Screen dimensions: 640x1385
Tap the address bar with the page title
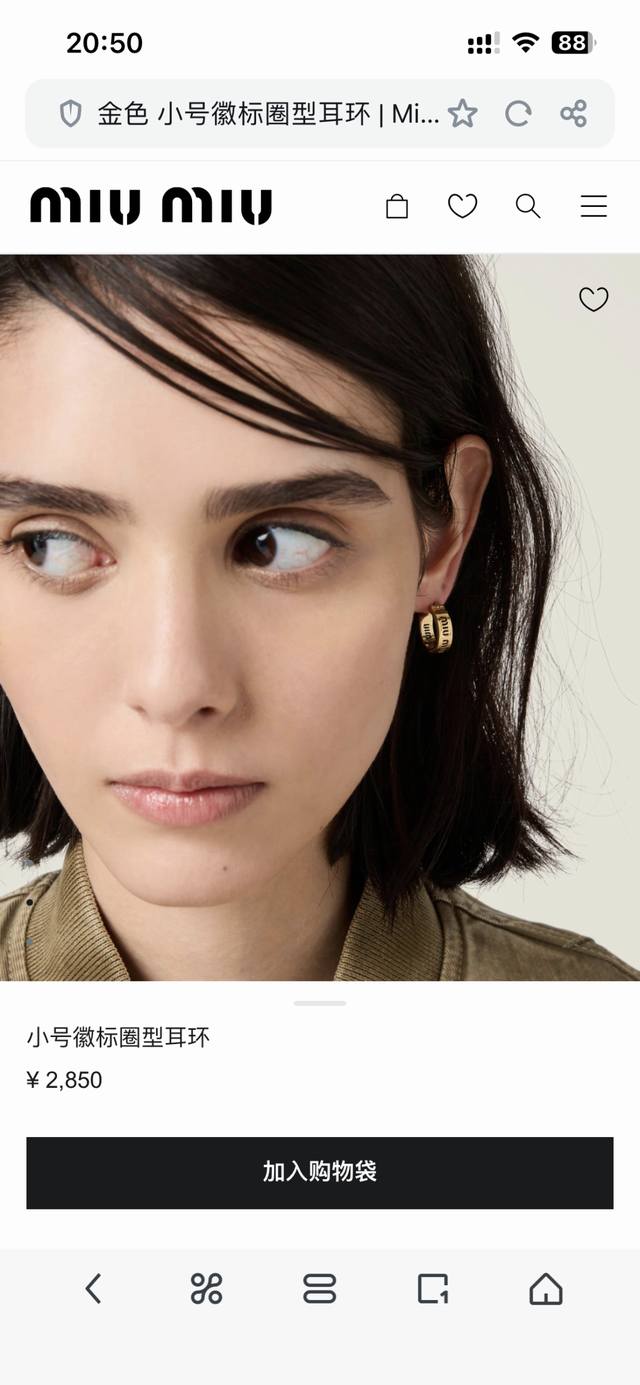click(267, 114)
